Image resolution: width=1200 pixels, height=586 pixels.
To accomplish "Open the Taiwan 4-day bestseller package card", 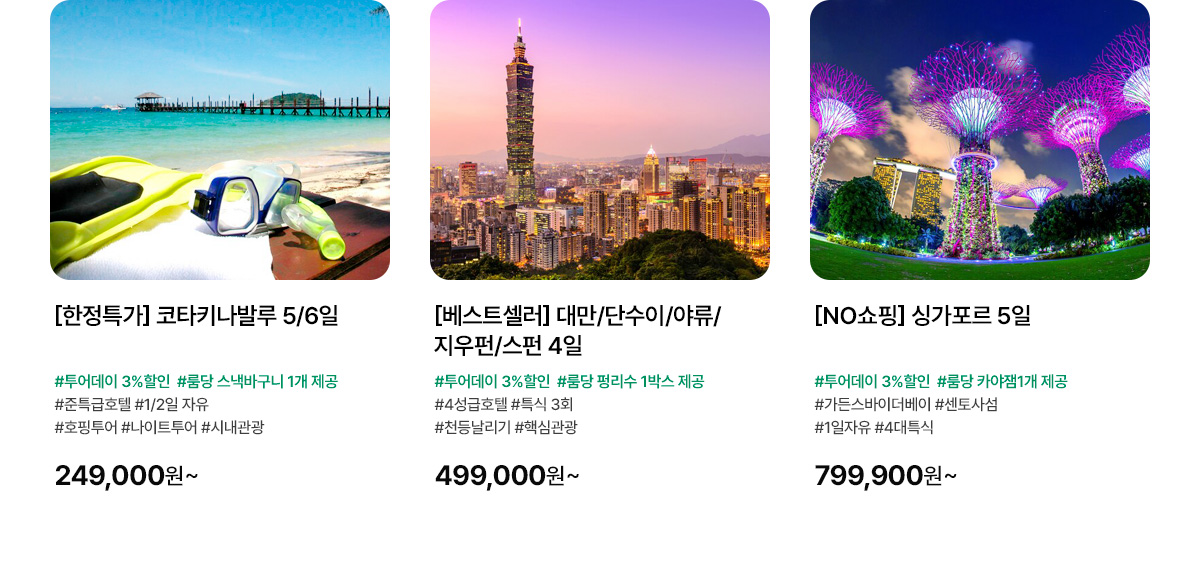I will [x=599, y=140].
